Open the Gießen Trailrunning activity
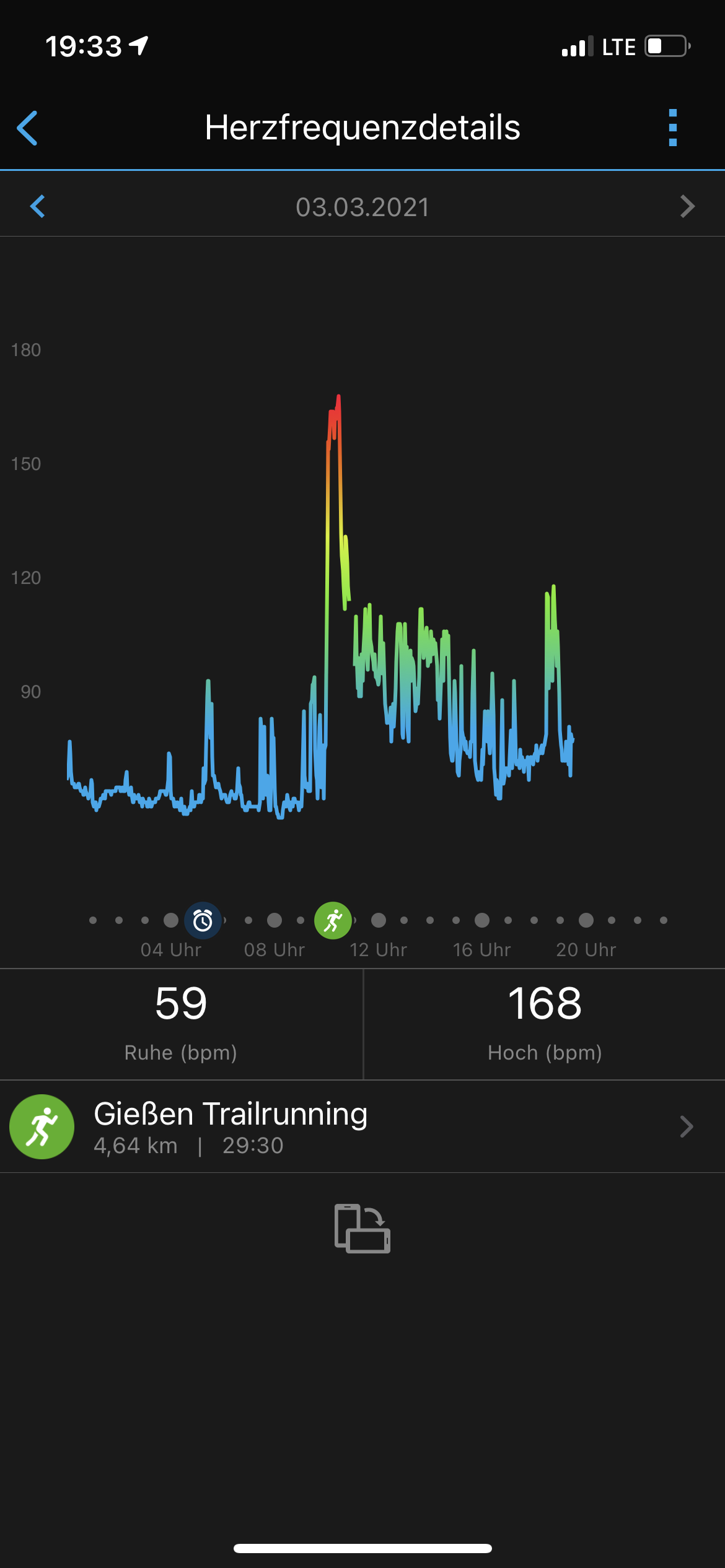This screenshot has height=1568, width=725. pyautogui.click(x=362, y=1126)
